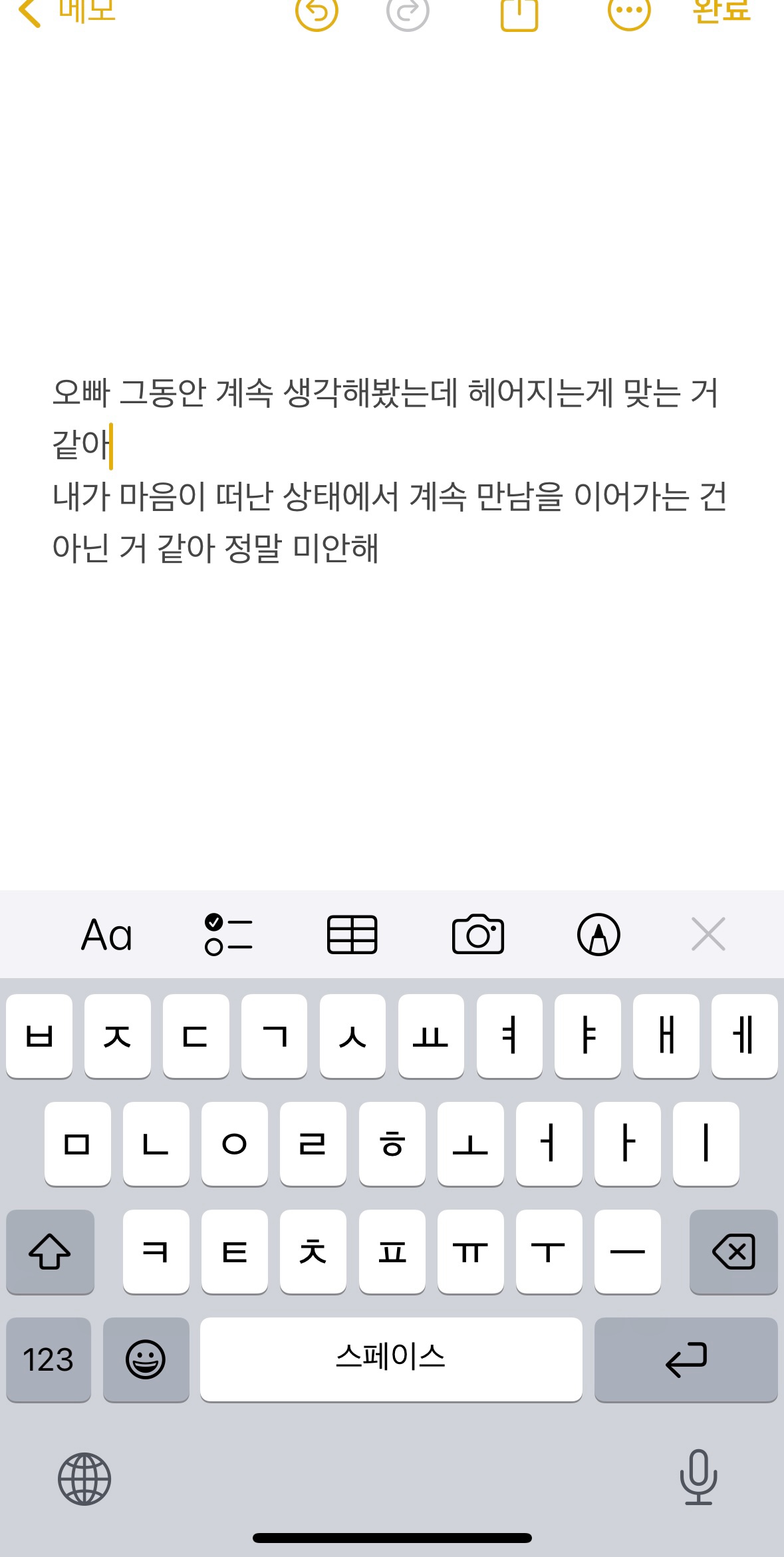Open the markup pen tool
784x1557 pixels.
pyautogui.click(x=598, y=935)
